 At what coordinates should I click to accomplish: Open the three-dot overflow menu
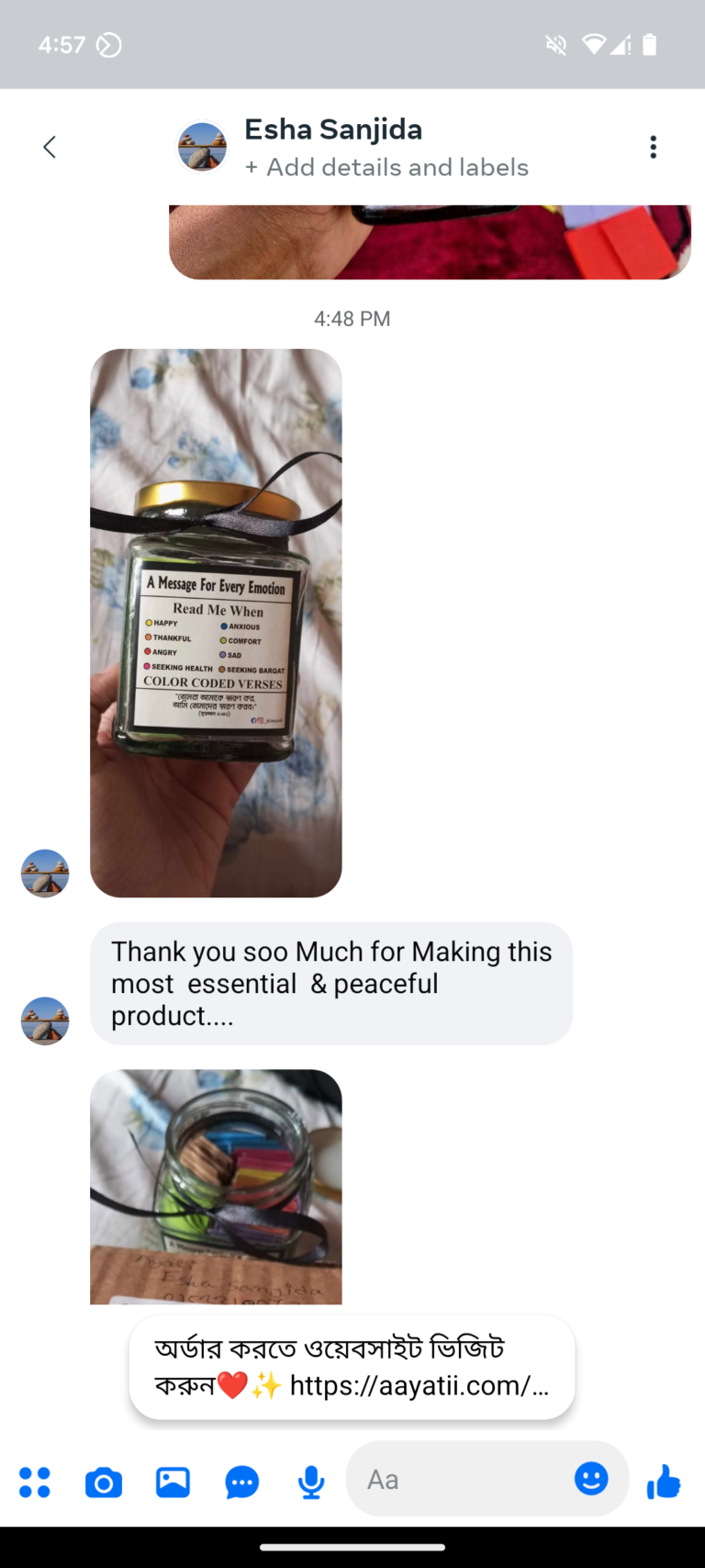point(653,147)
